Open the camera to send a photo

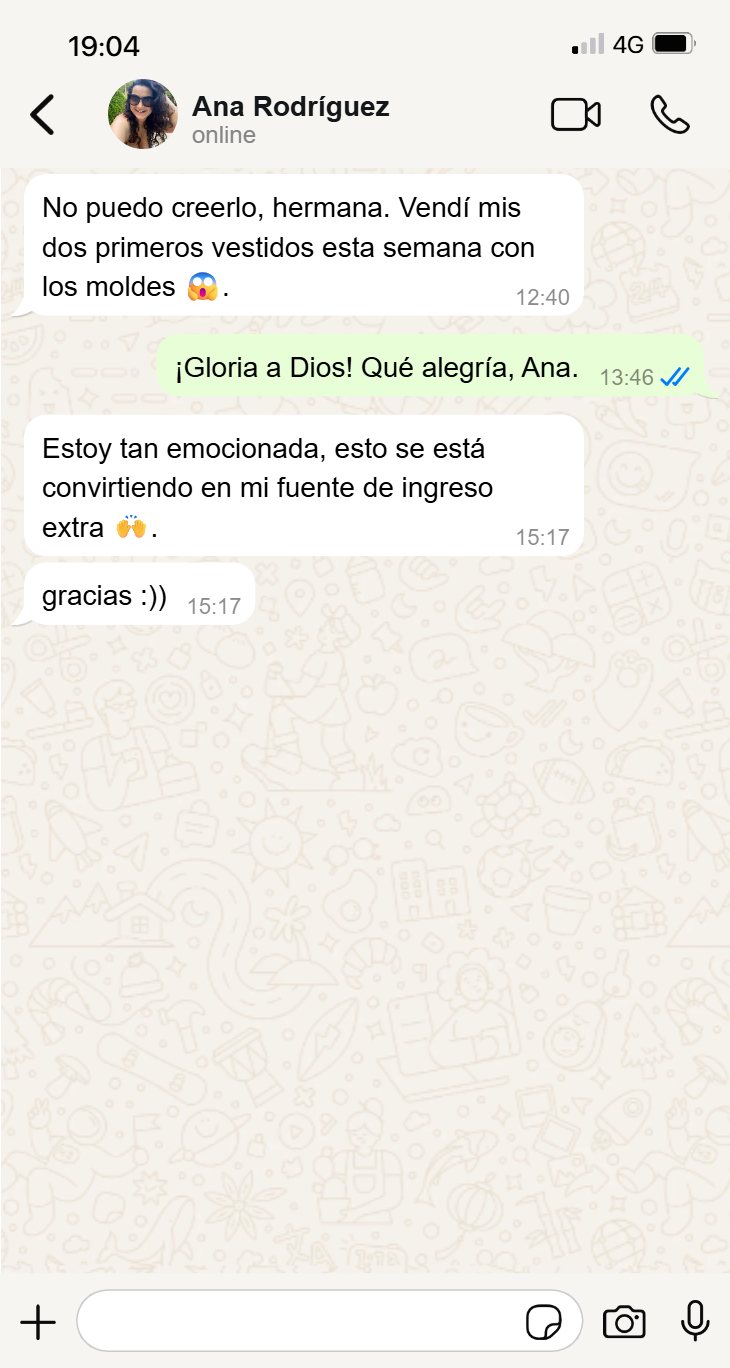624,1322
